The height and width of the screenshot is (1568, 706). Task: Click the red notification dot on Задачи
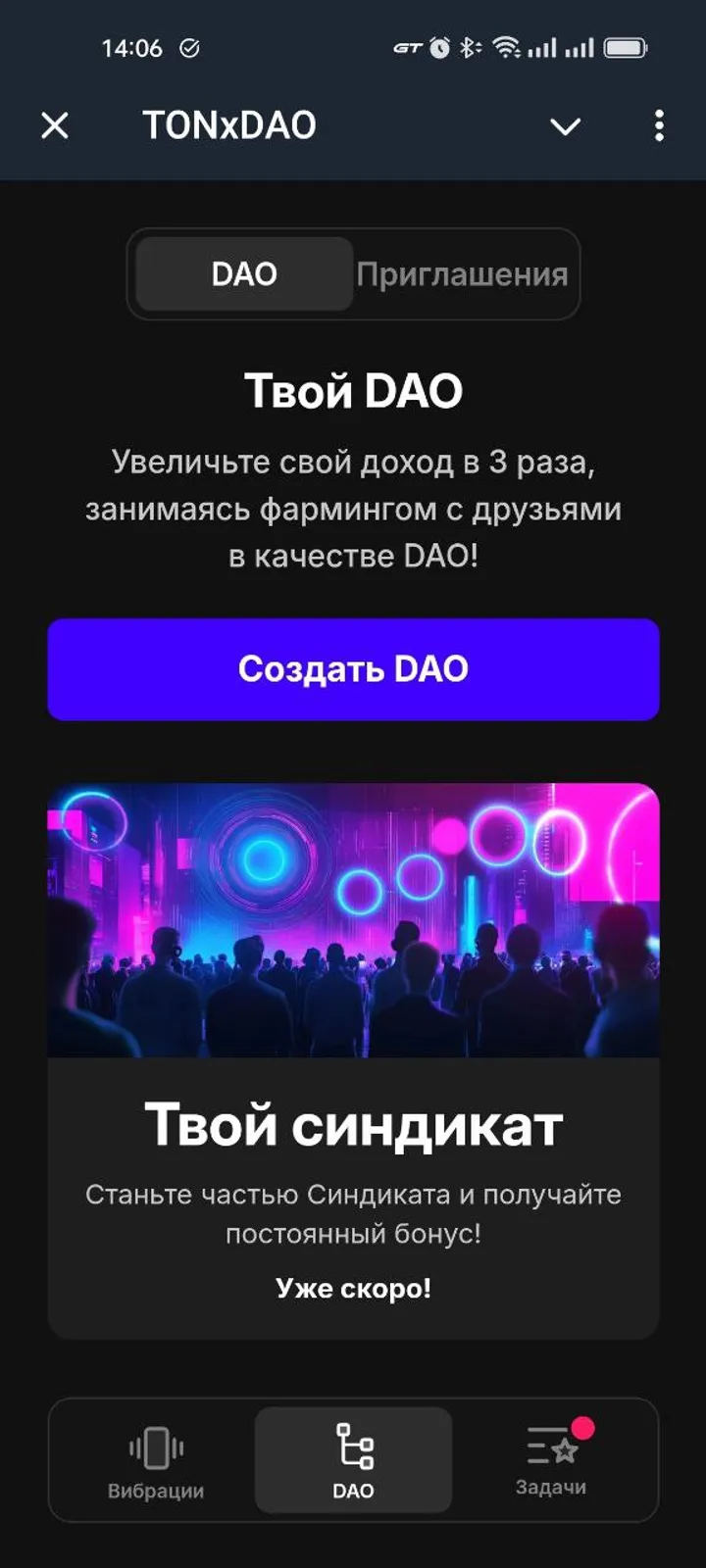point(584,1429)
